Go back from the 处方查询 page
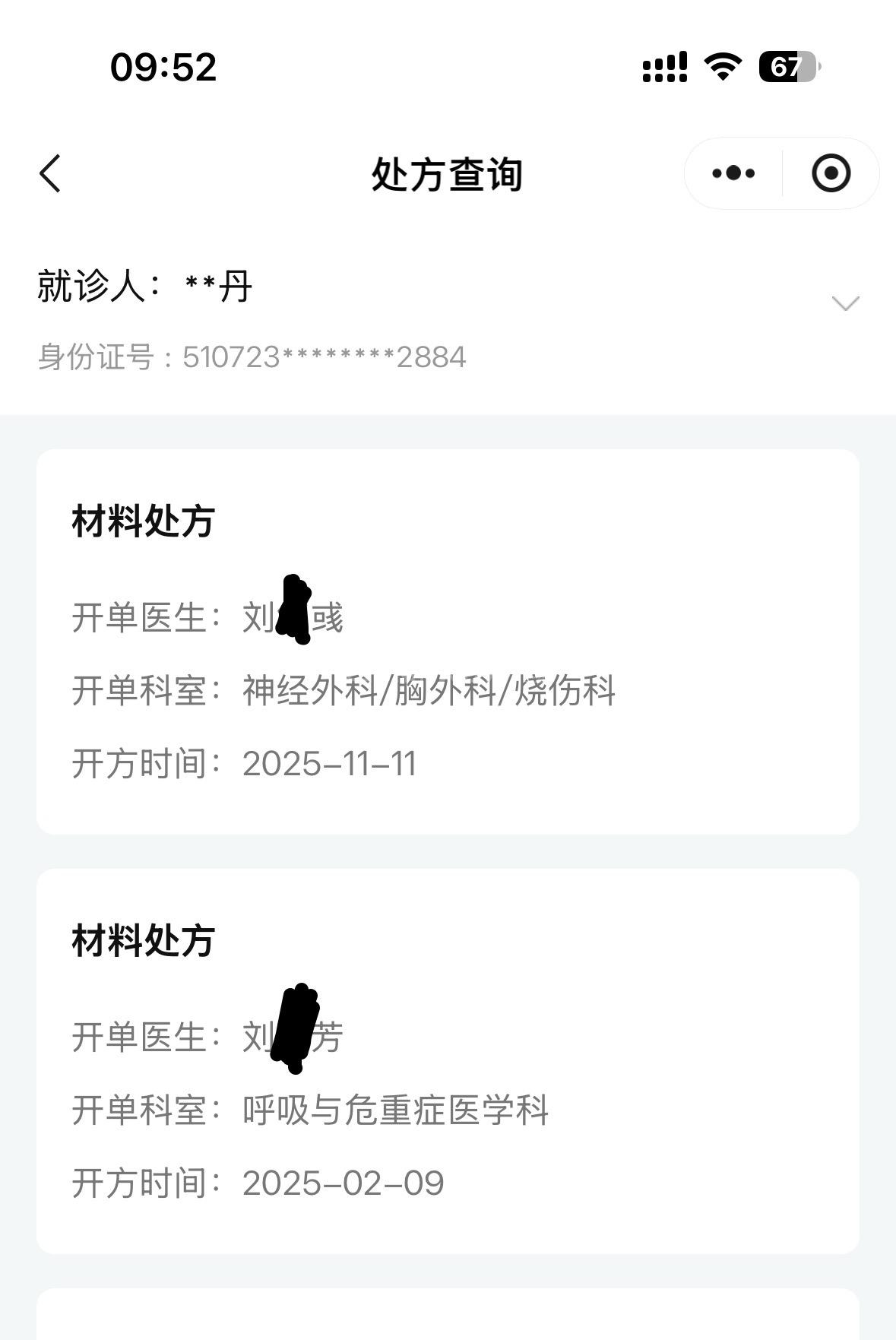This screenshot has height=1340, width=896. (50, 173)
